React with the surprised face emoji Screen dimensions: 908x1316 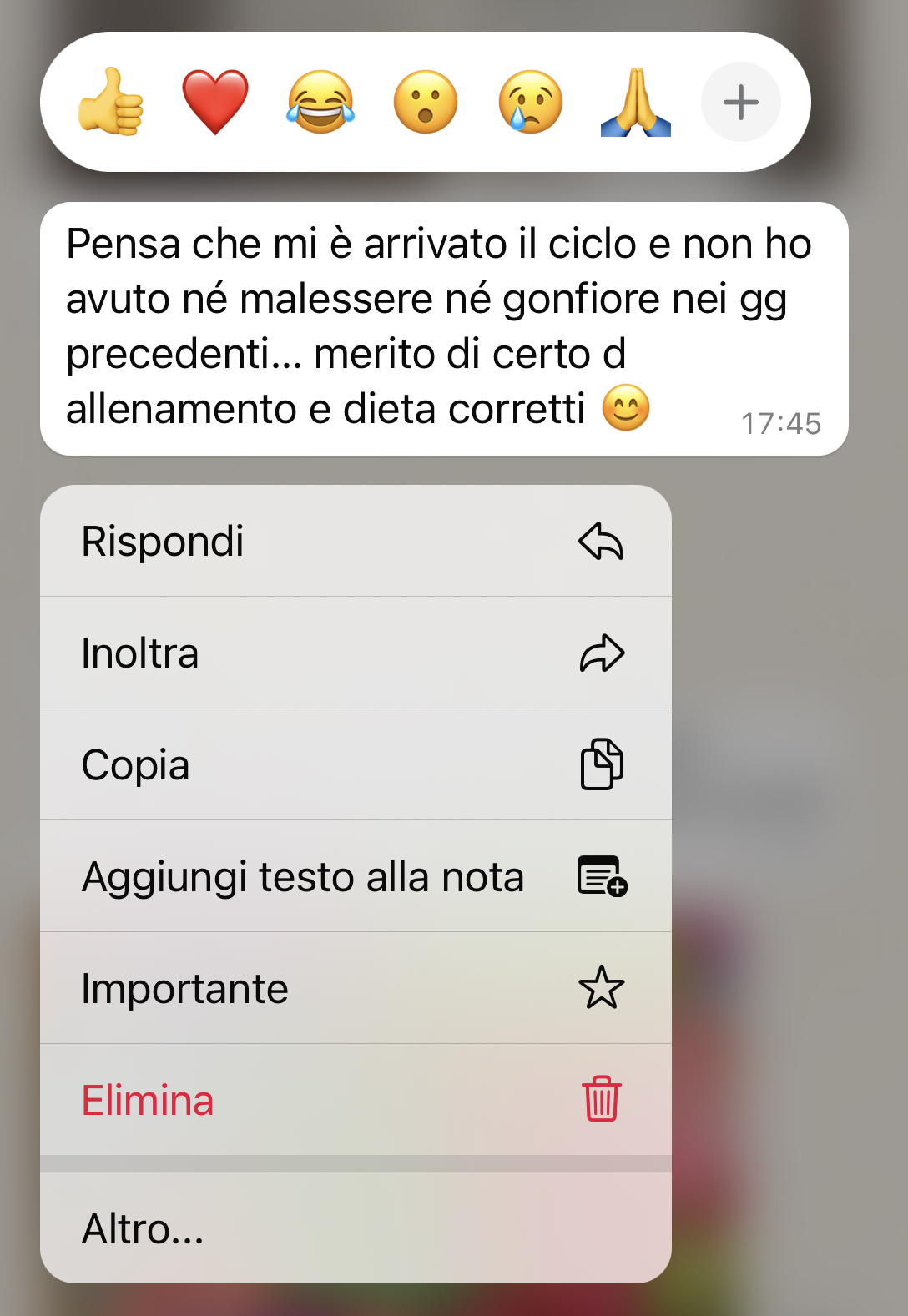[x=426, y=103]
